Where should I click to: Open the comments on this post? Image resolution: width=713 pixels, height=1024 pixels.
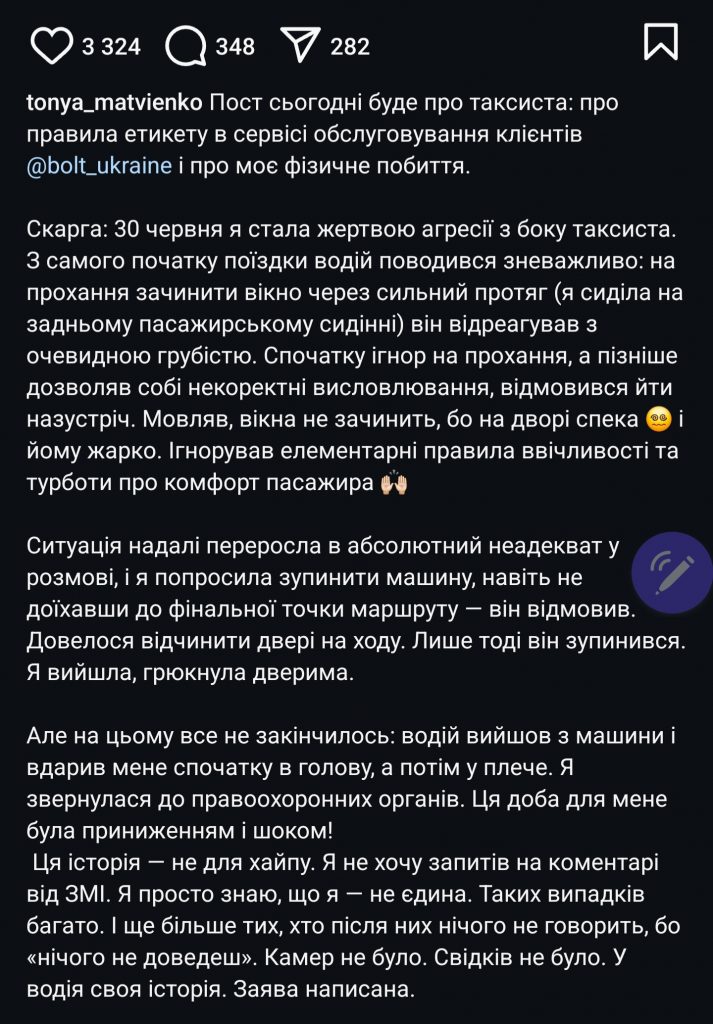click(185, 45)
